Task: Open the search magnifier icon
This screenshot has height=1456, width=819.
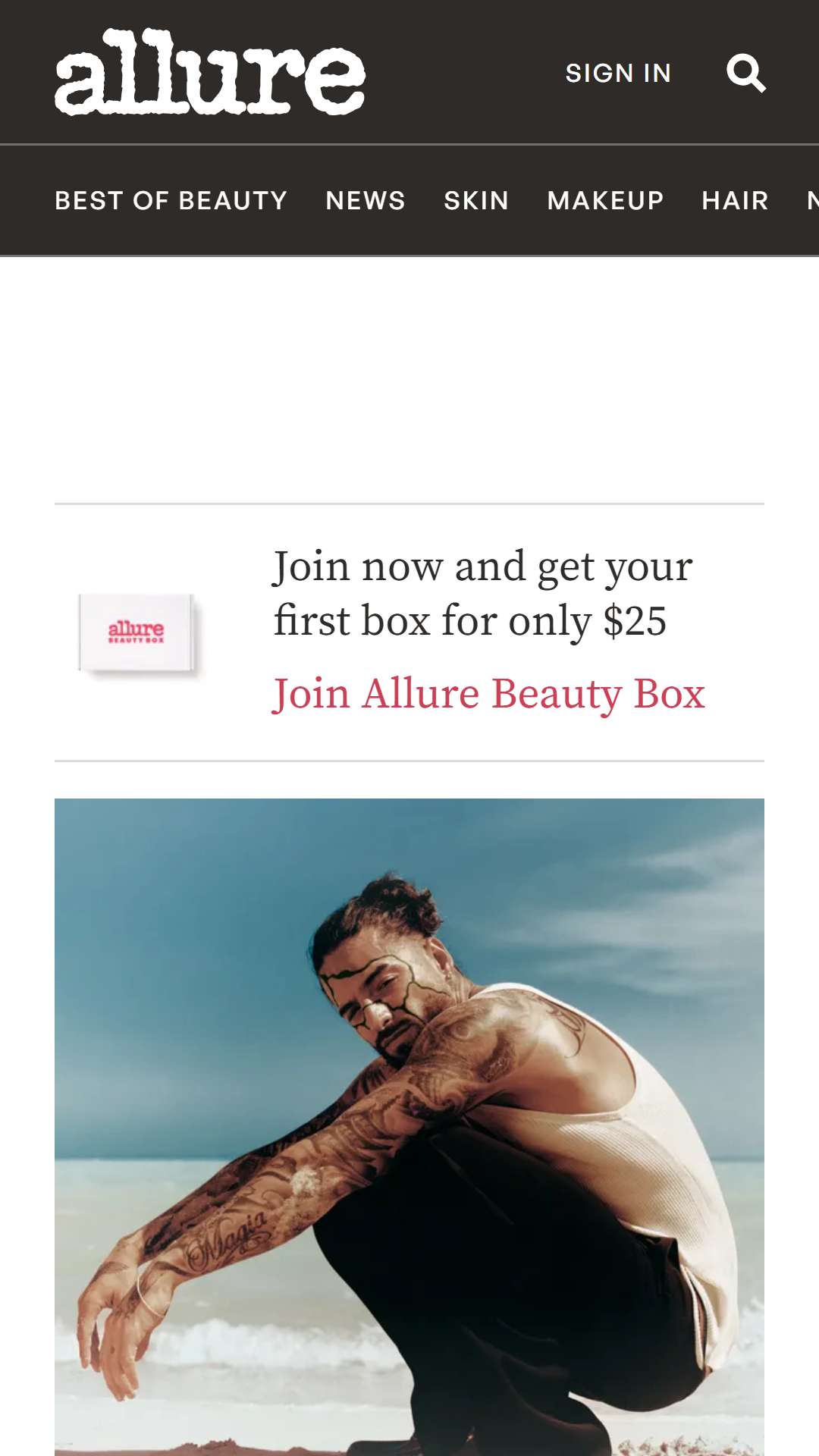Action: pyautogui.click(x=746, y=73)
